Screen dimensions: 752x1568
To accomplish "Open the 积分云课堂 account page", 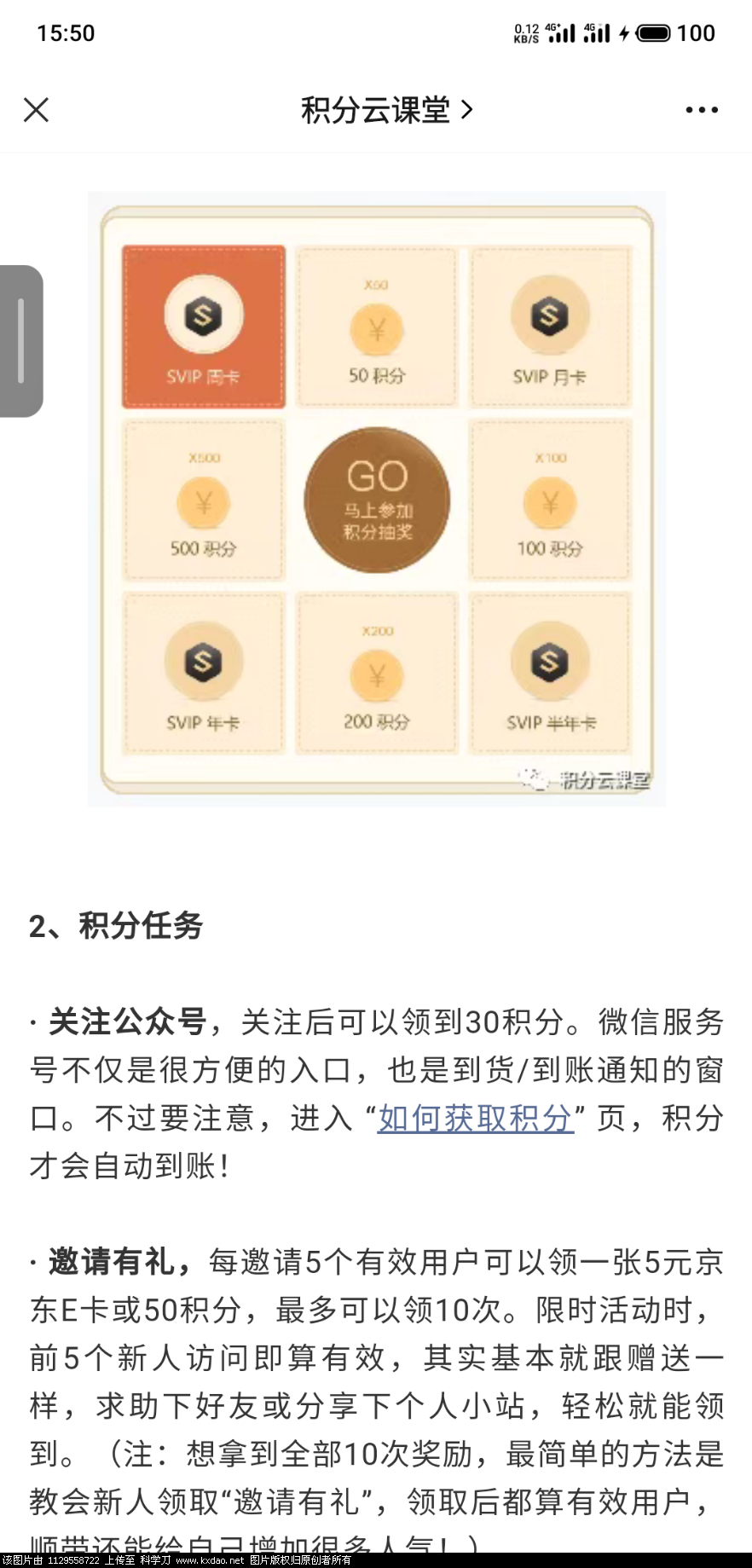I will (385, 110).
